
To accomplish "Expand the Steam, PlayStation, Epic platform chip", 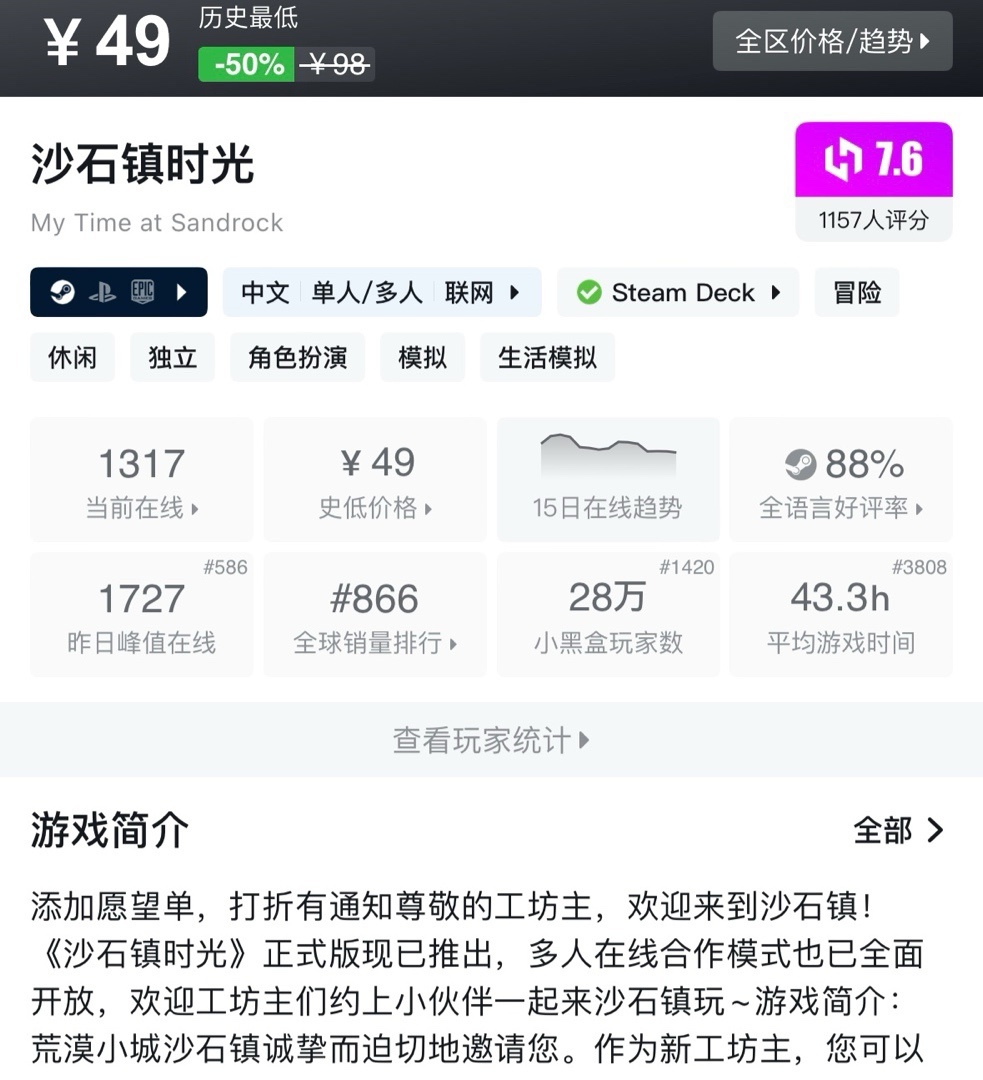I will coord(119,292).
